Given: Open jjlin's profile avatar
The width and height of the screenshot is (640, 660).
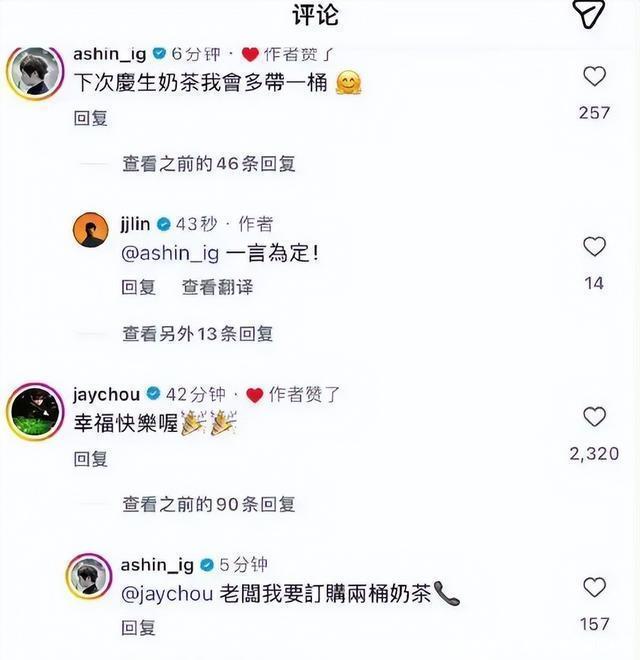Looking at the screenshot, I should click(x=91, y=231).
